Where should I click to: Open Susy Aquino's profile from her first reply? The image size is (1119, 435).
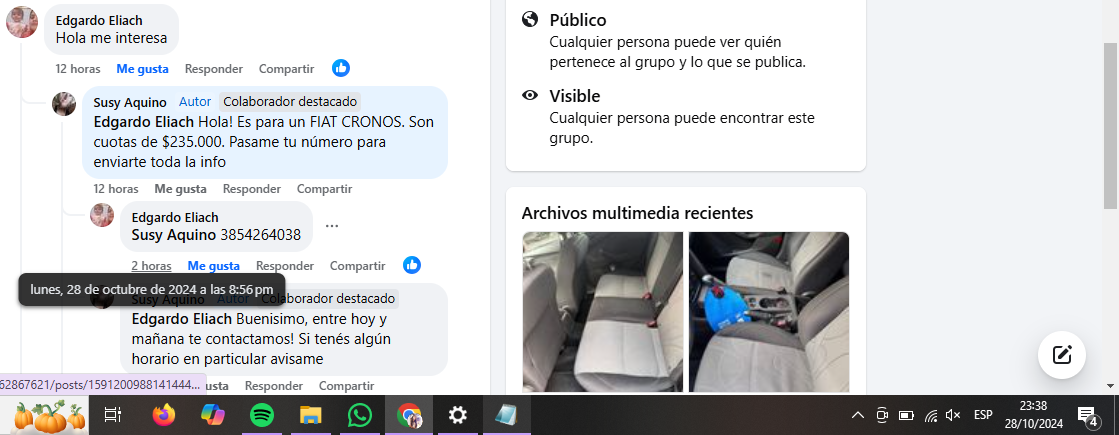(x=130, y=102)
